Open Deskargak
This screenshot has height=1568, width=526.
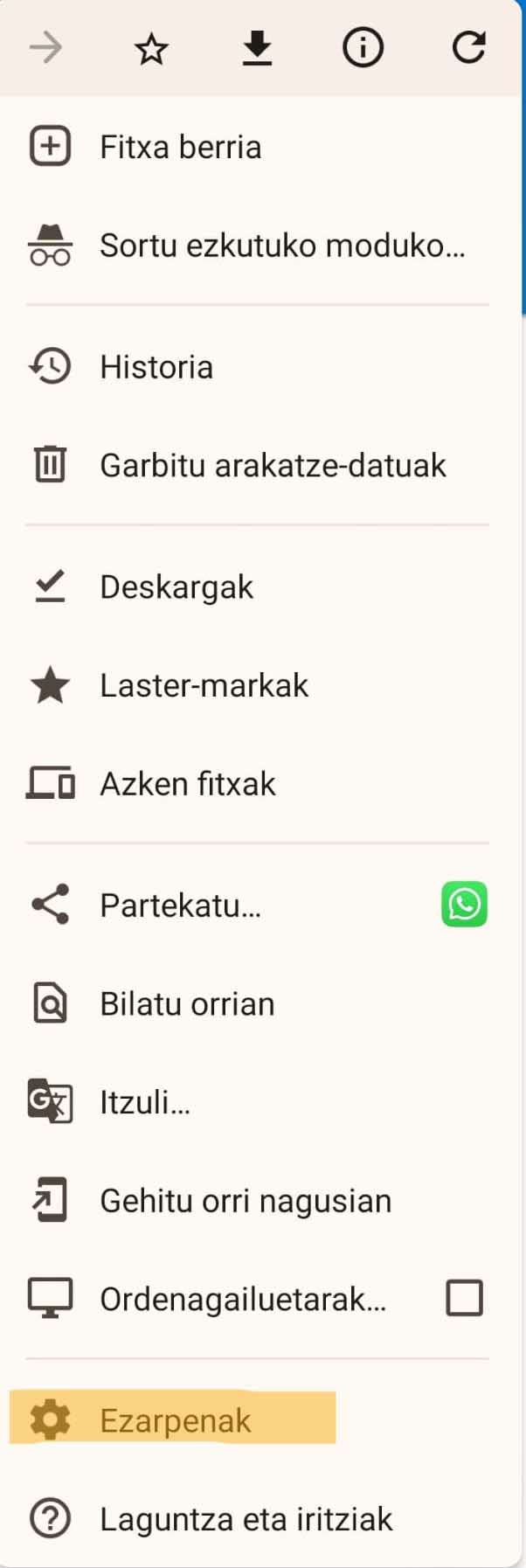pos(176,587)
